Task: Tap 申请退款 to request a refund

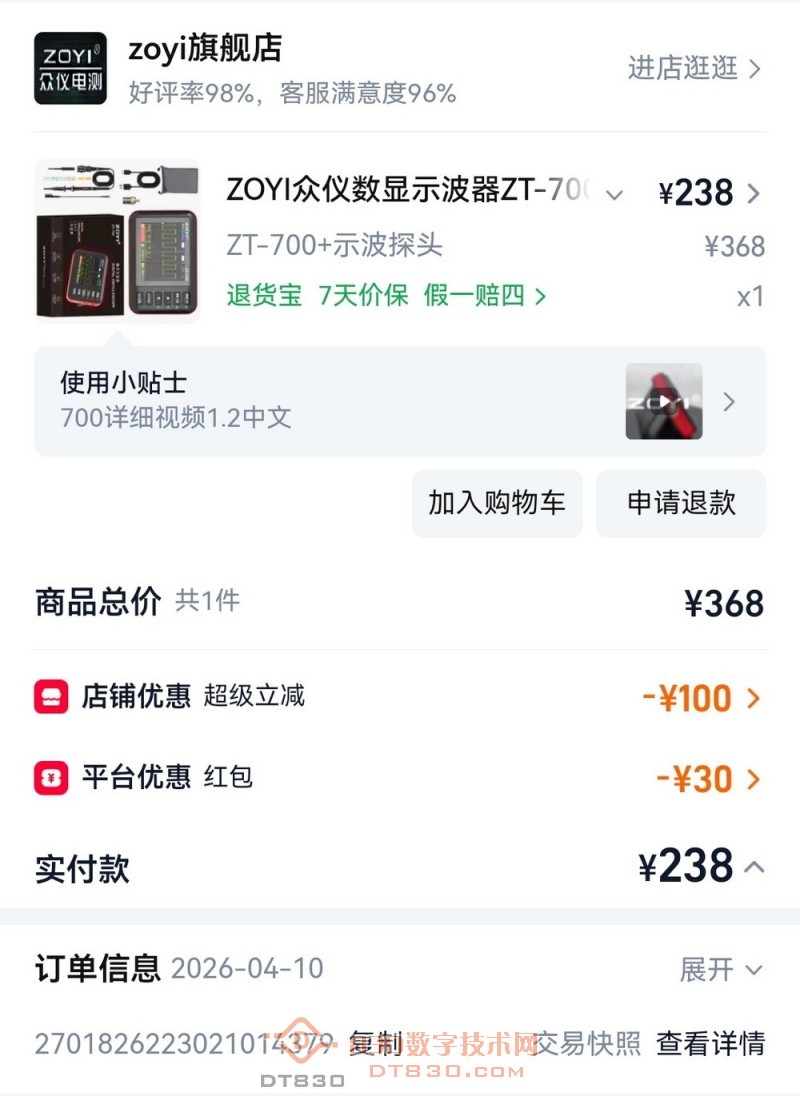Action: coord(681,503)
